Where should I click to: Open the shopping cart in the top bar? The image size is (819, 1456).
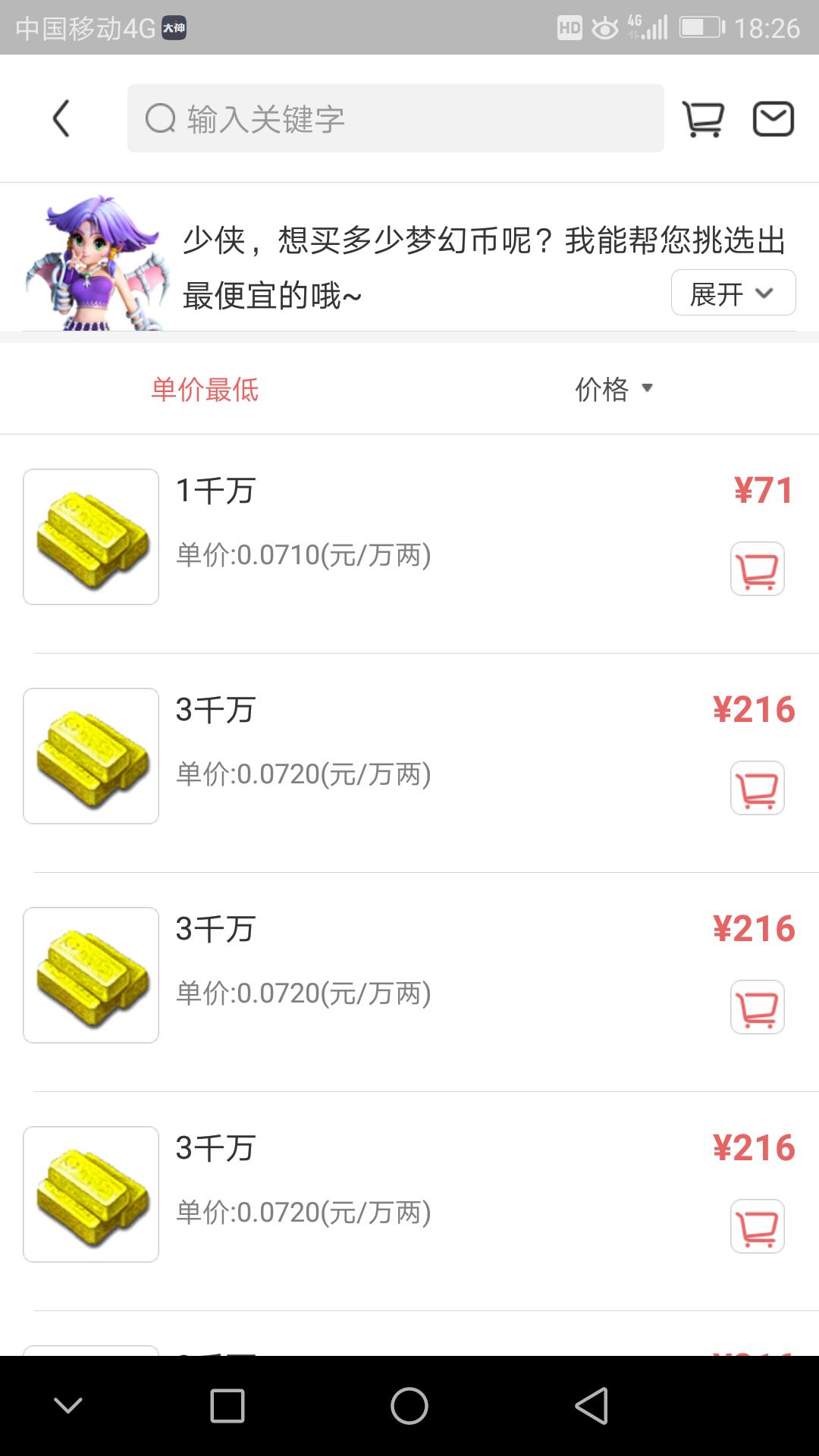click(703, 119)
